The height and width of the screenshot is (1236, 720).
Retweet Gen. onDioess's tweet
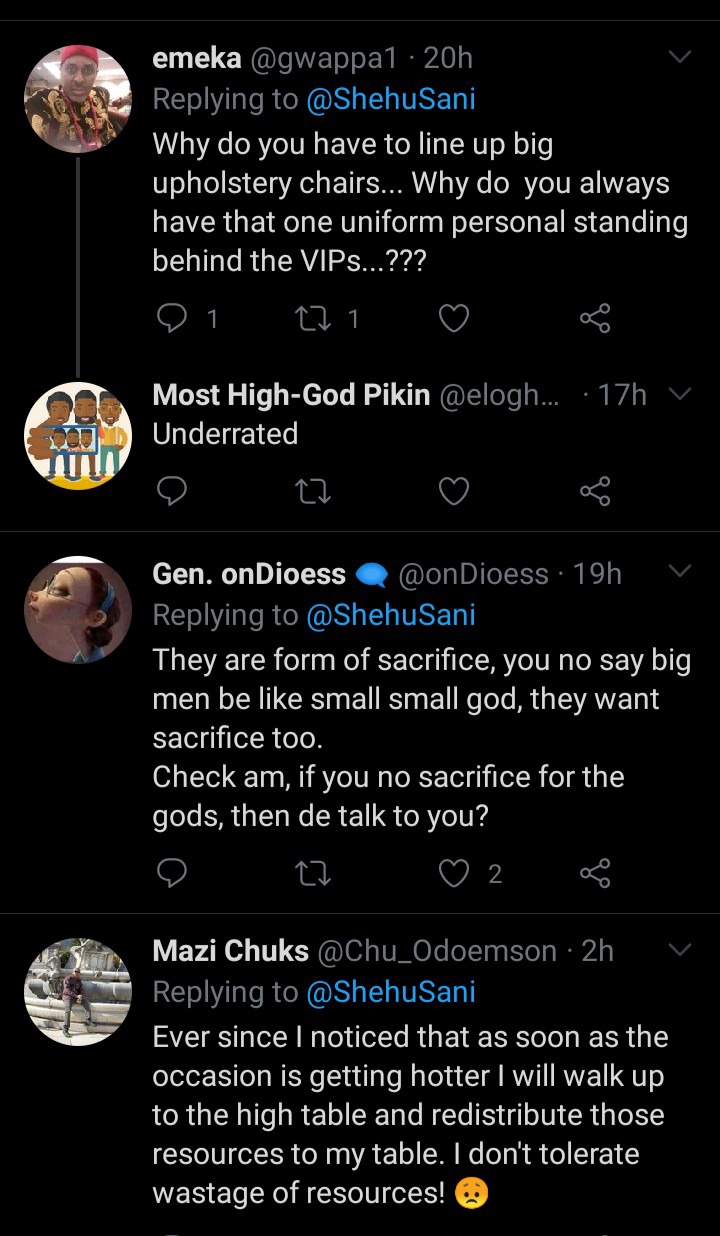[x=315, y=873]
